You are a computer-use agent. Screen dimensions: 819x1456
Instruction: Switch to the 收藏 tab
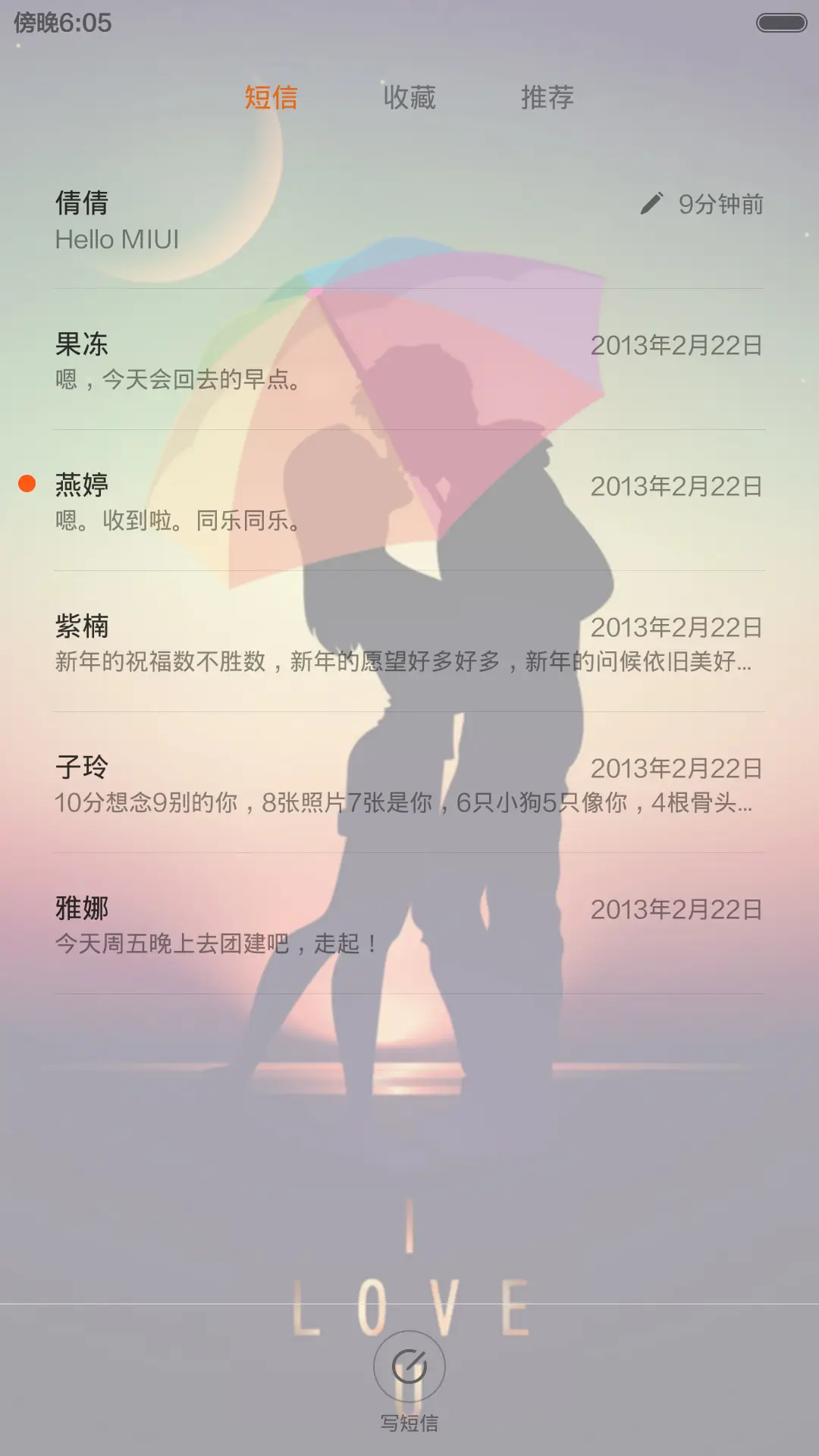409,97
